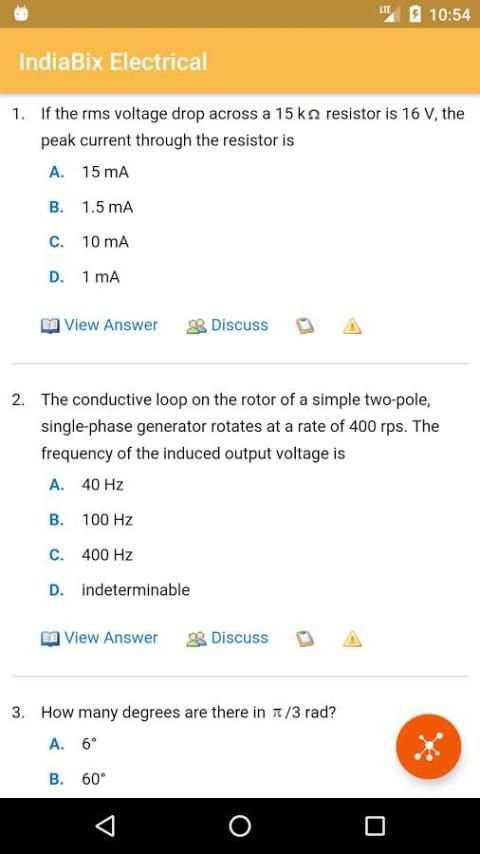
Task: Select option A 40 Hz
Action: click(86, 484)
